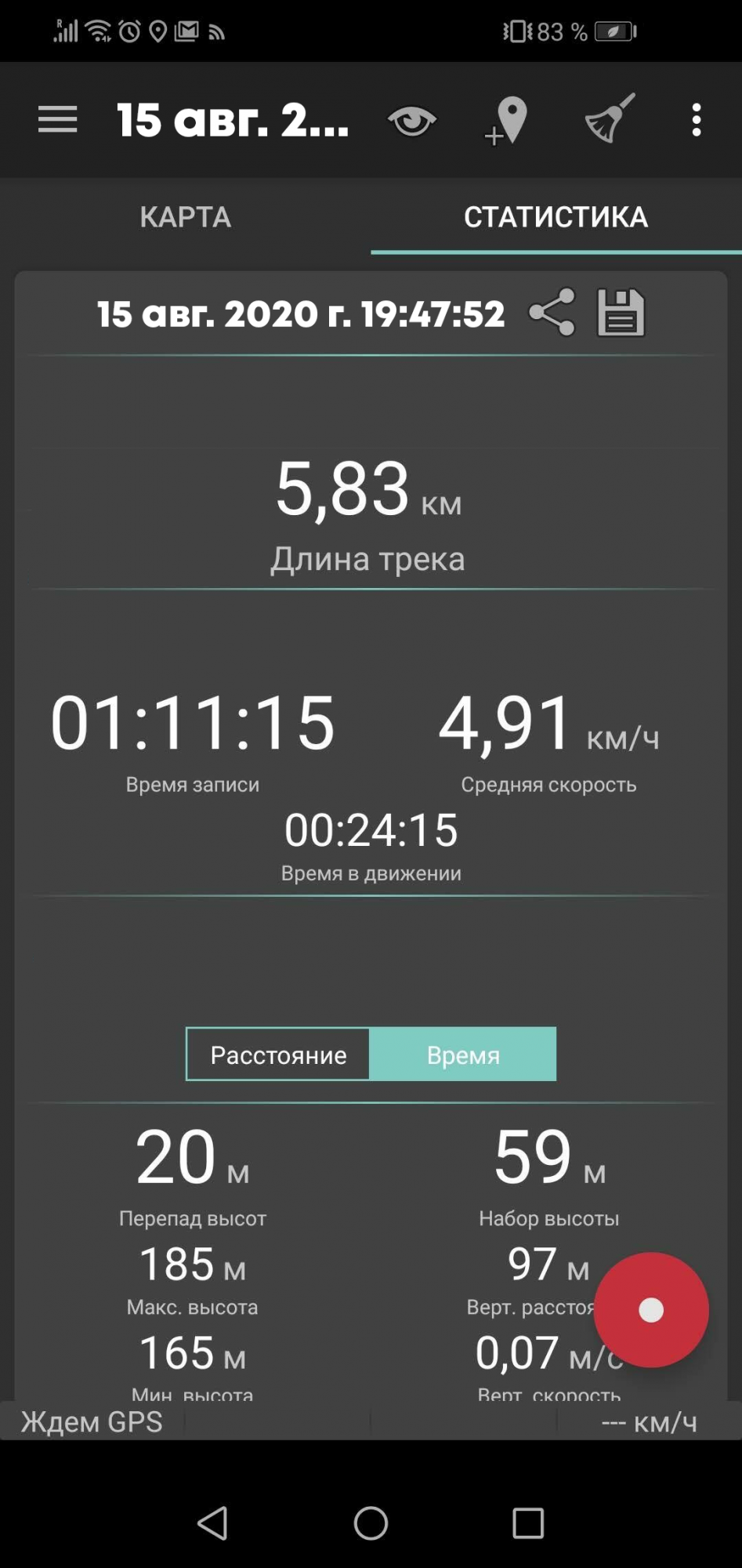Open the three-dot overflow menu
742x1568 pixels.
[696, 120]
